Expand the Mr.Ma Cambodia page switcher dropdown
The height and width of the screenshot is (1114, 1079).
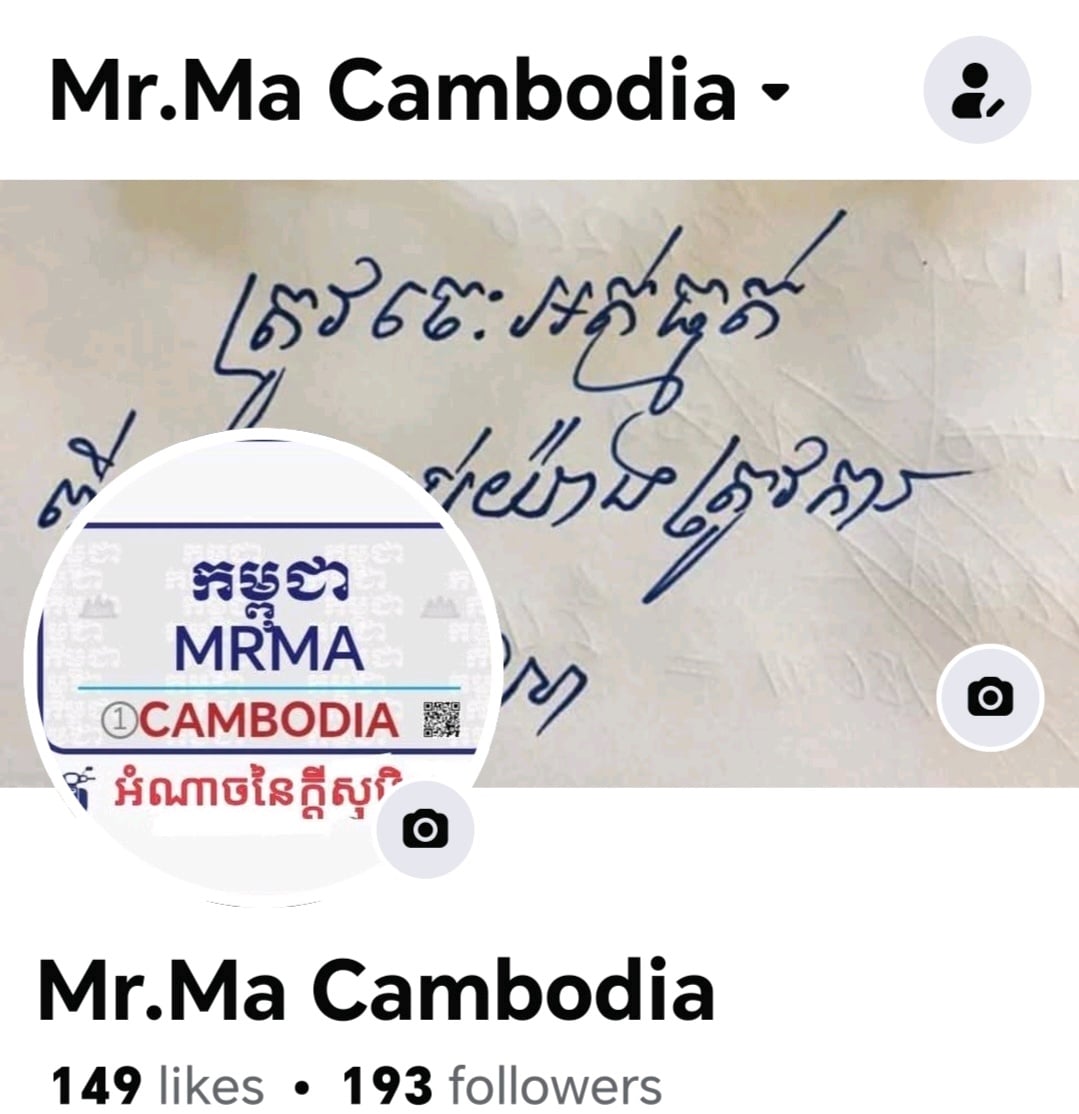[775, 93]
